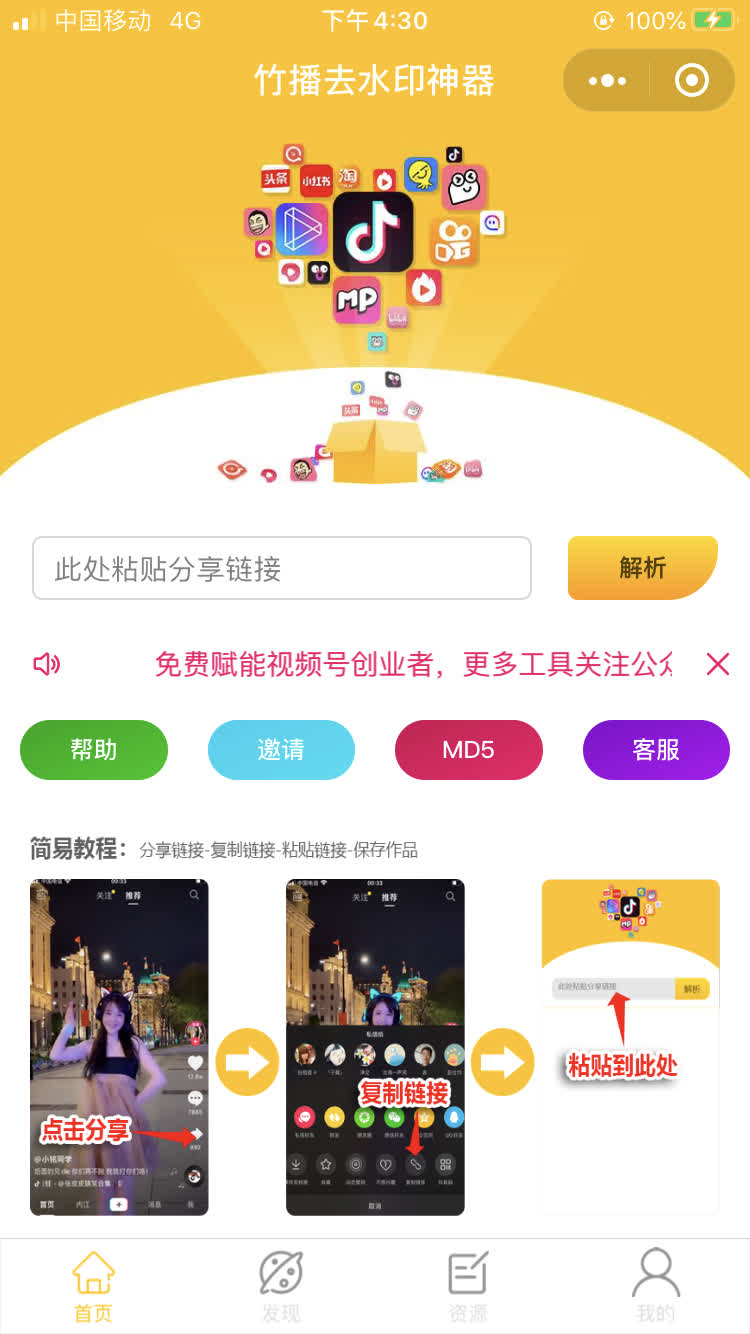Image resolution: width=750 pixels, height=1334 pixels.
Task: Select the 我的 profile person icon
Action: click(655, 1274)
